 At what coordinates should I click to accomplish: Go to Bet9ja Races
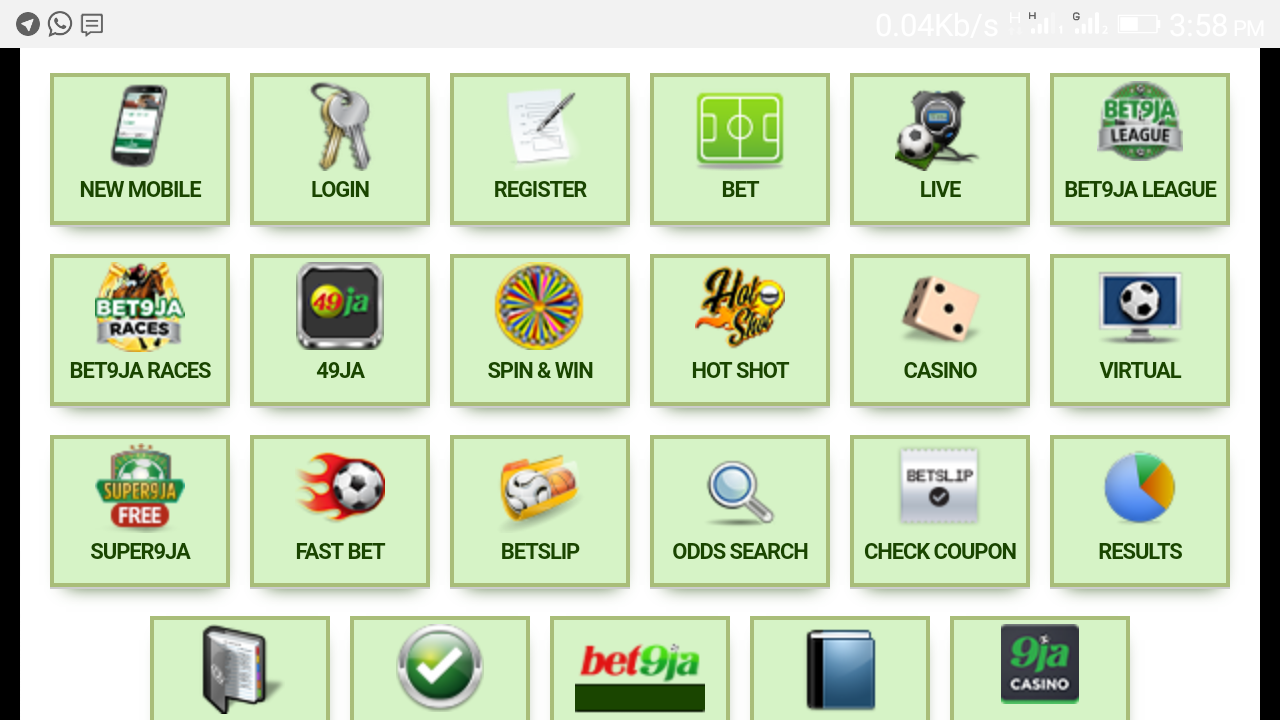(140, 330)
